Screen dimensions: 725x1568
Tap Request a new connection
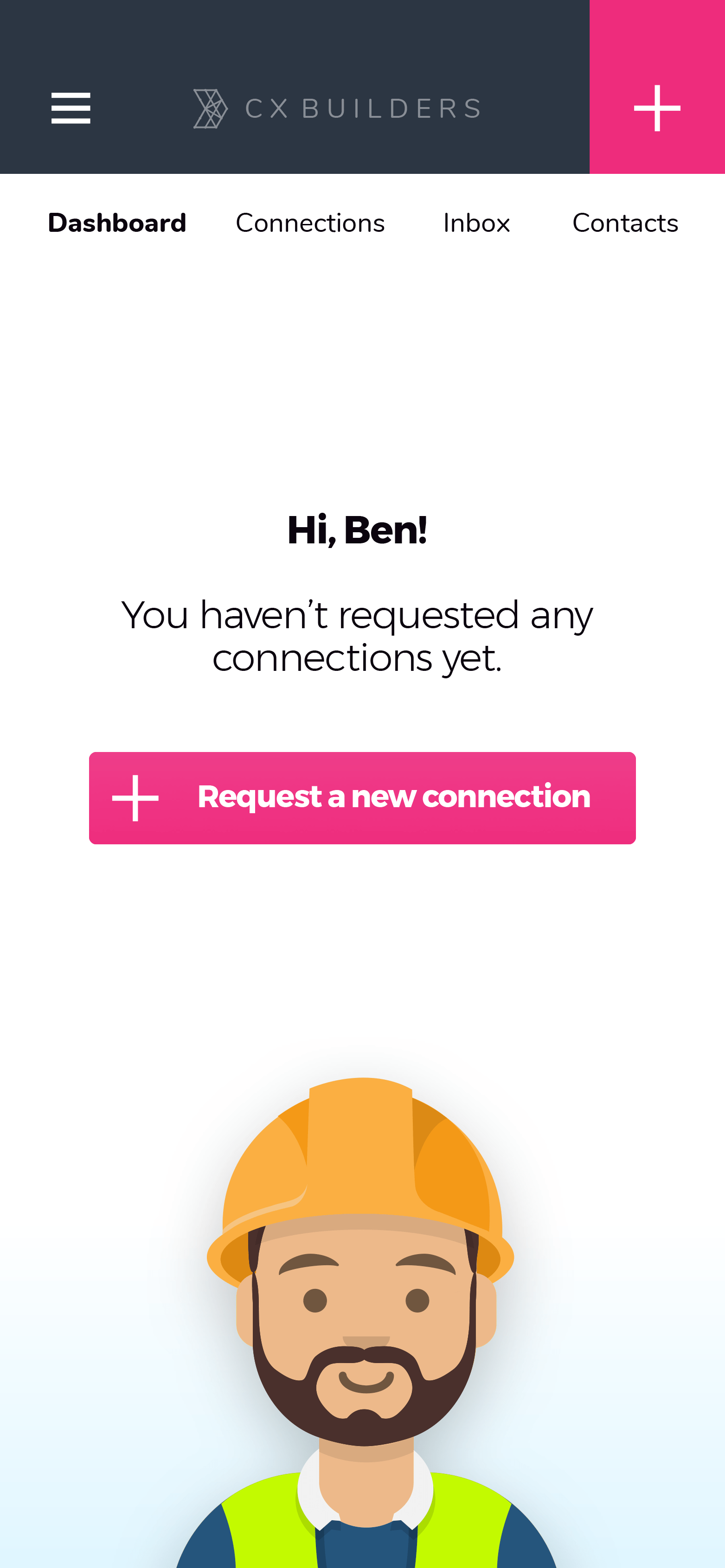pyautogui.click(x=362, y=797)
